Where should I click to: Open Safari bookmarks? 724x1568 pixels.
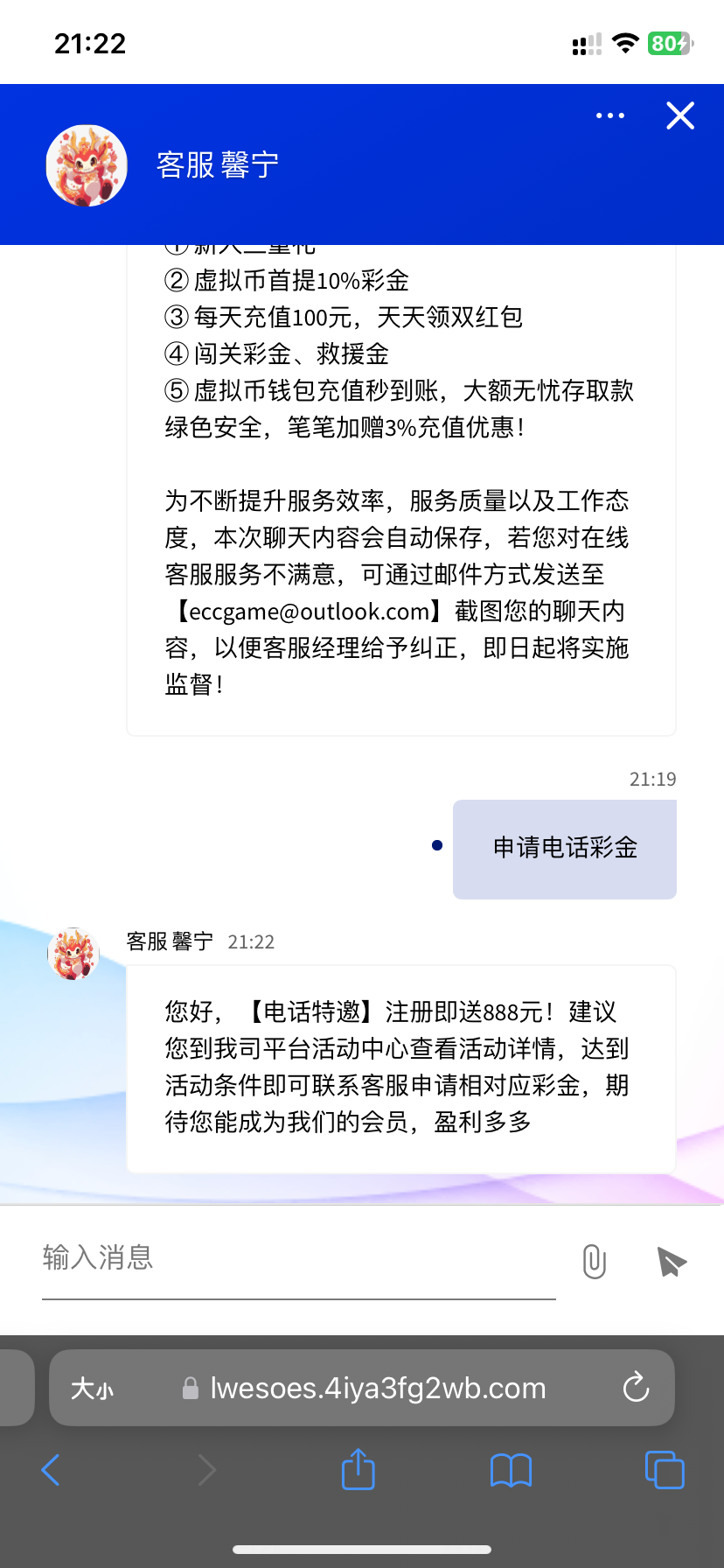511,1470
